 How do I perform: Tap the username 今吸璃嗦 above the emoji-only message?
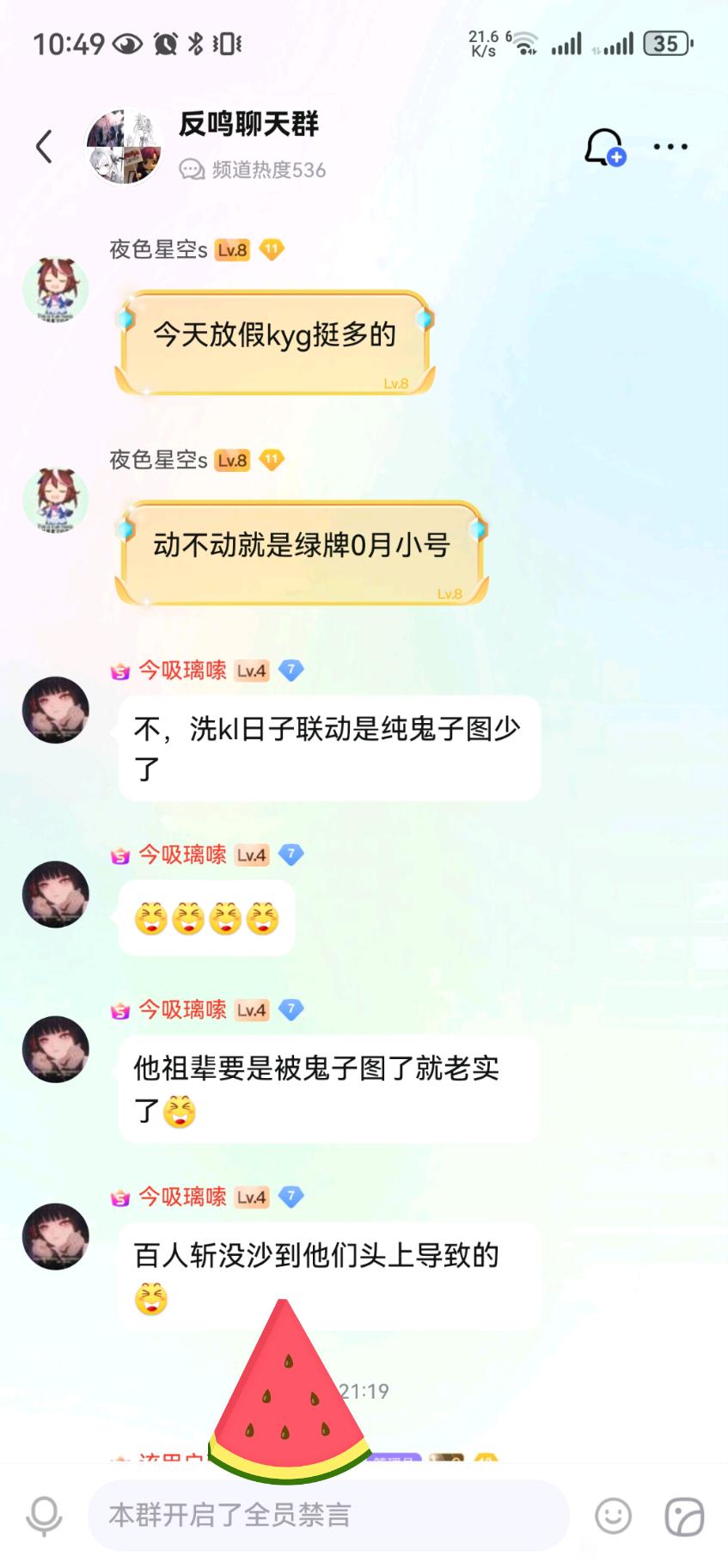coord(182,854)
